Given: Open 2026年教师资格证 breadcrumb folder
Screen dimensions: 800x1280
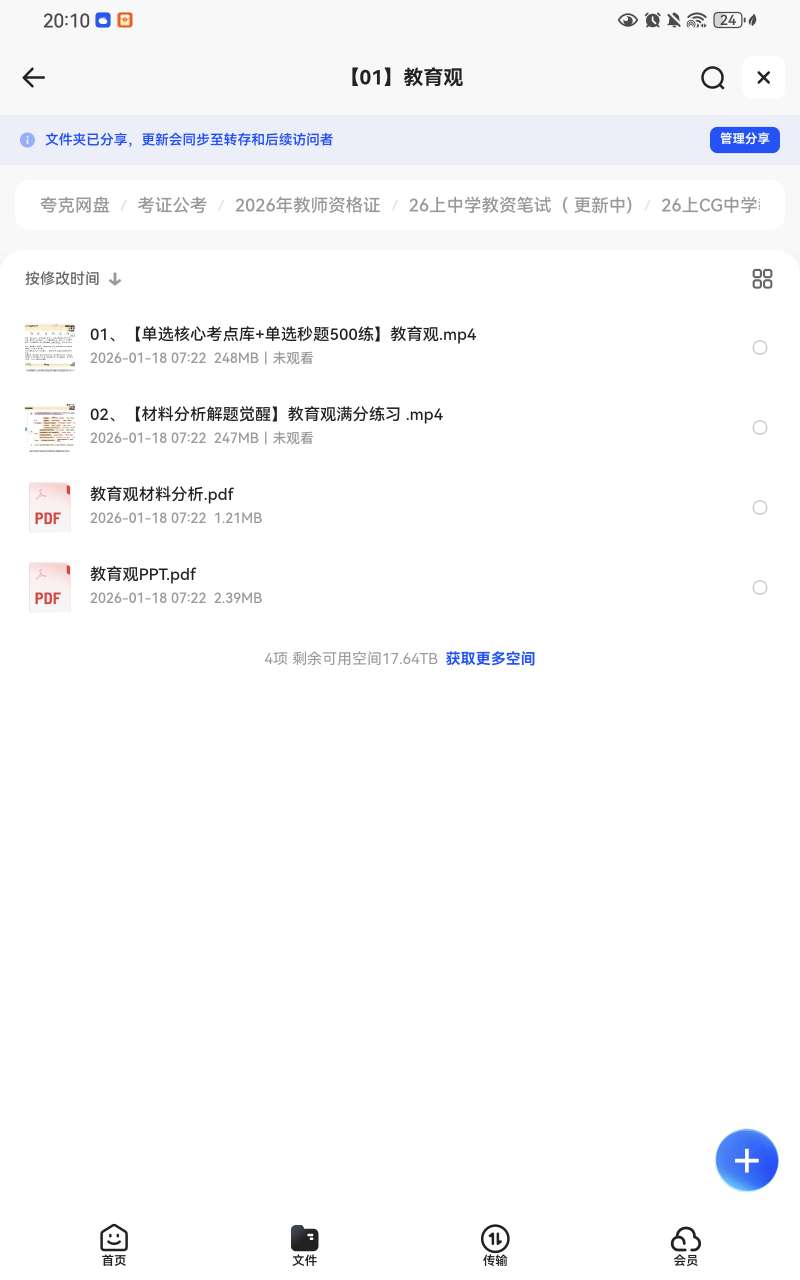Looking at the screenshot, I should tap(308, 205).
